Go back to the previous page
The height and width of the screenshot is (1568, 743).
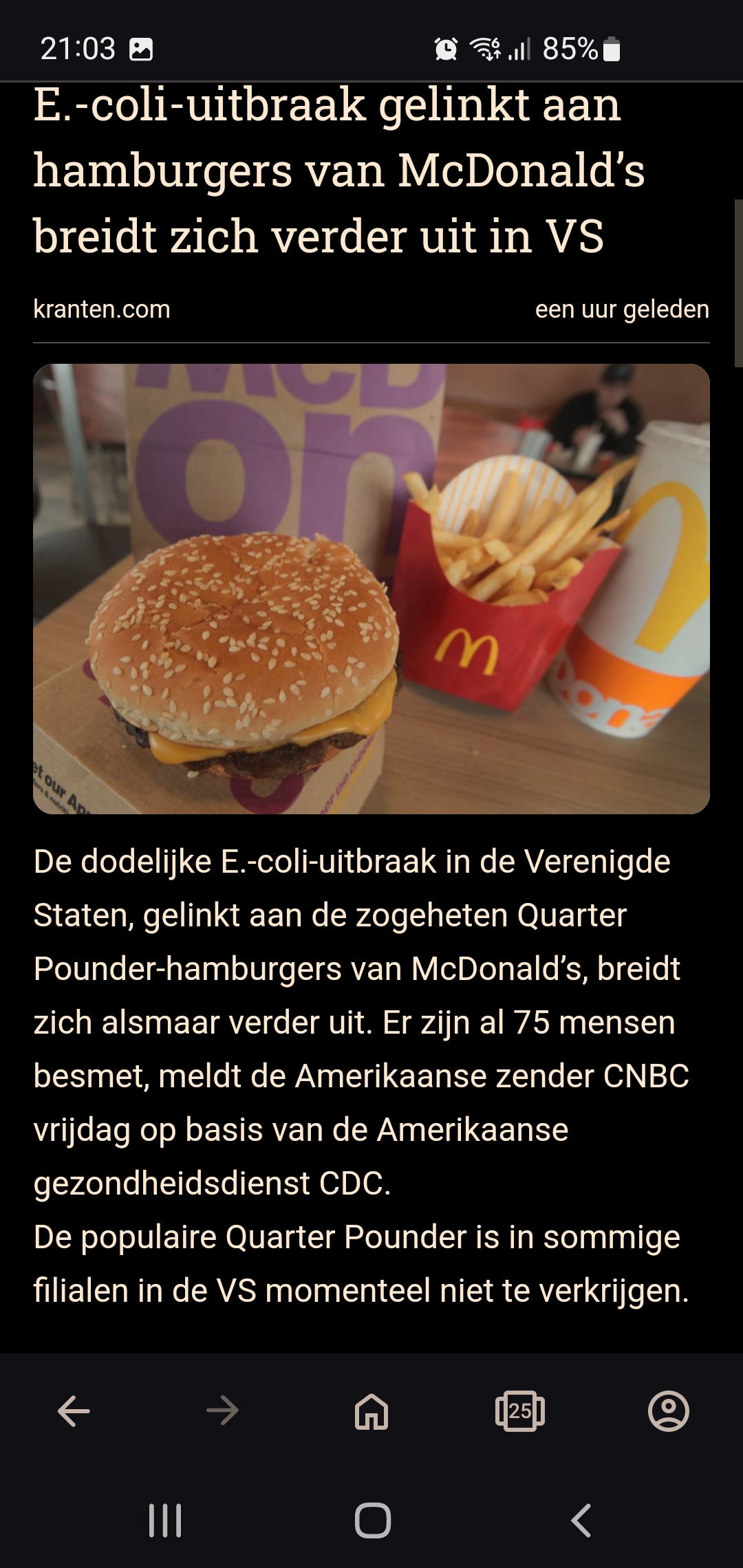click(74, 1412)
